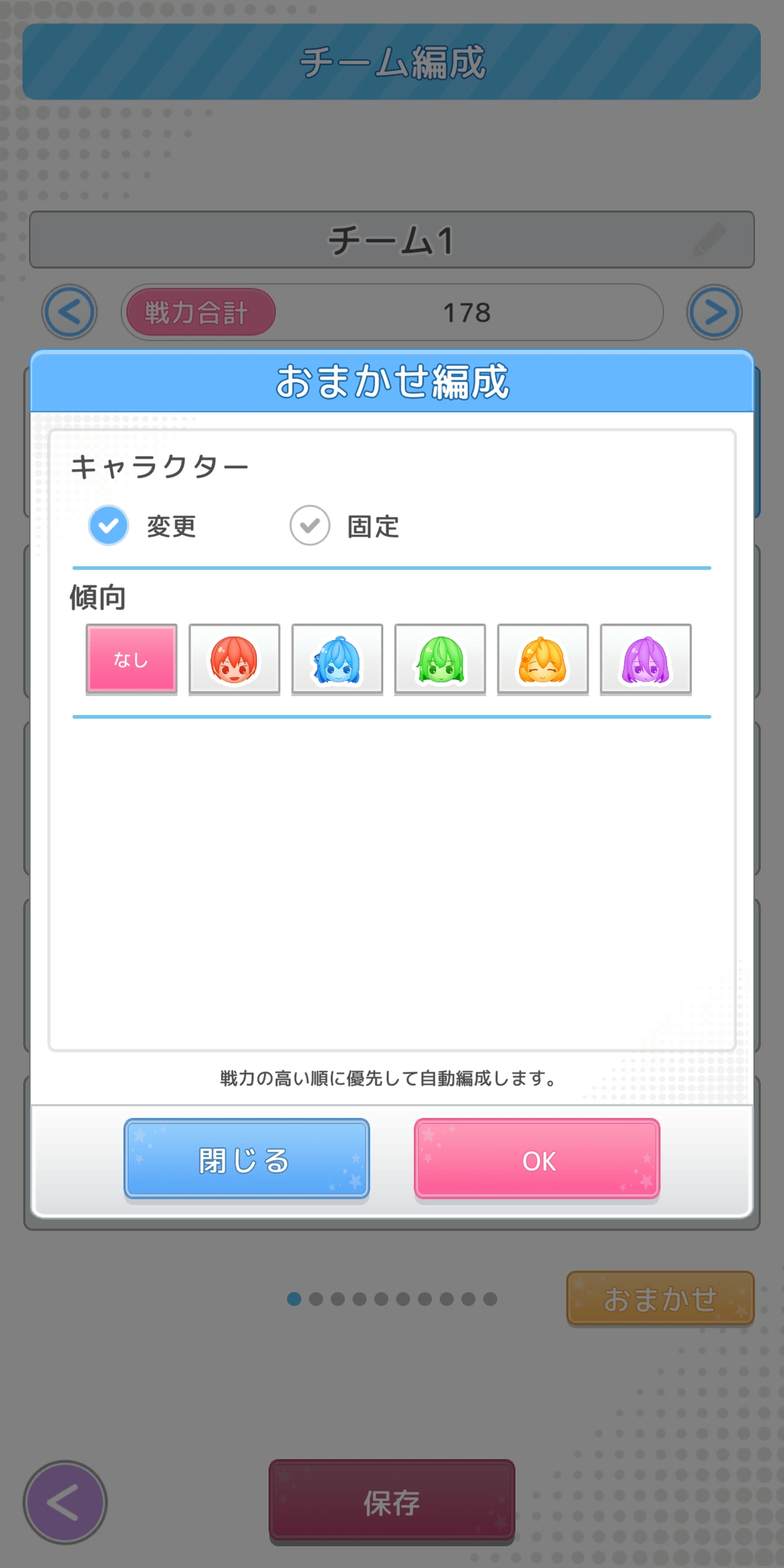This screenshot has width=784, height=1568.
Task: Select the red-haired character tendency
Action: tap(234, 659)
